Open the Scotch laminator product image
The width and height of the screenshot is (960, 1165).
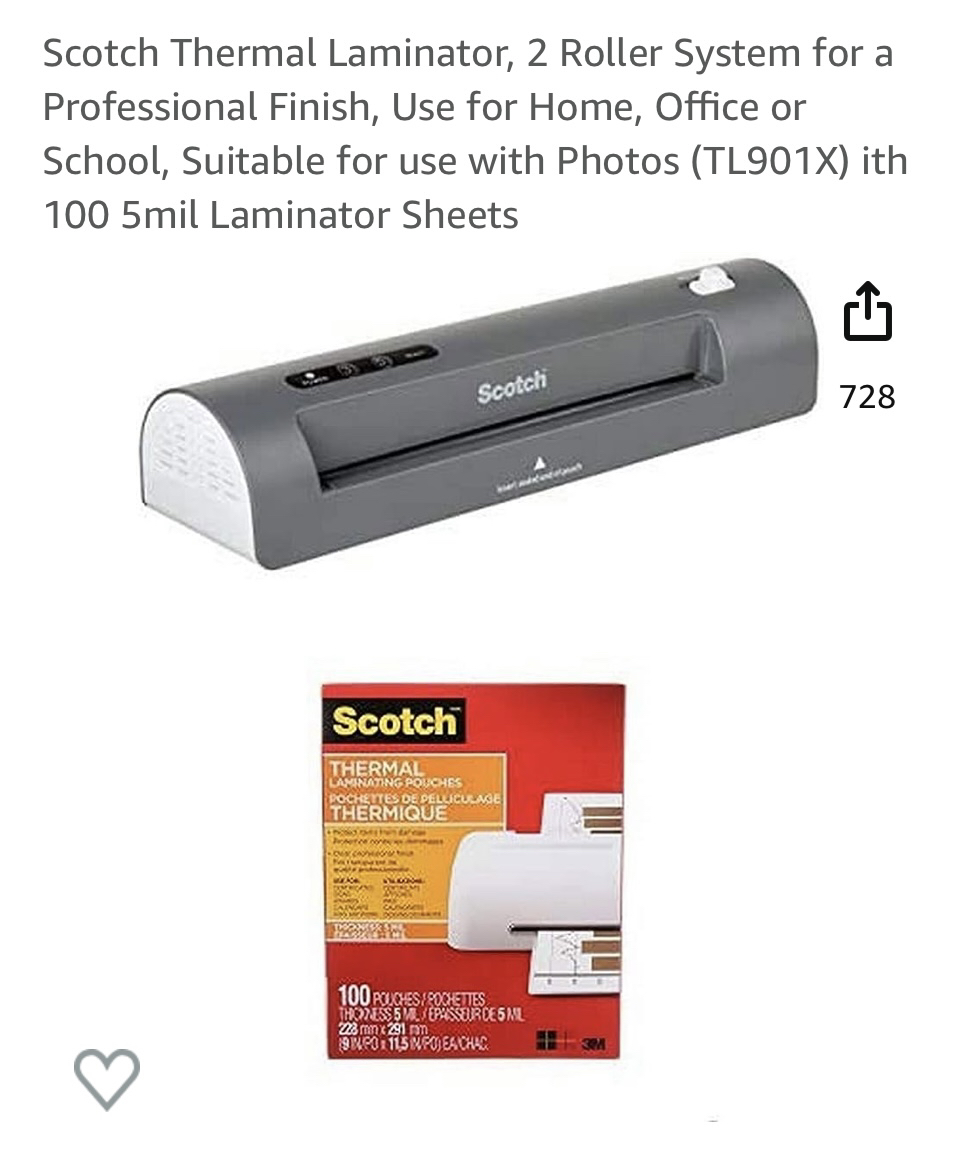[478, 415]
